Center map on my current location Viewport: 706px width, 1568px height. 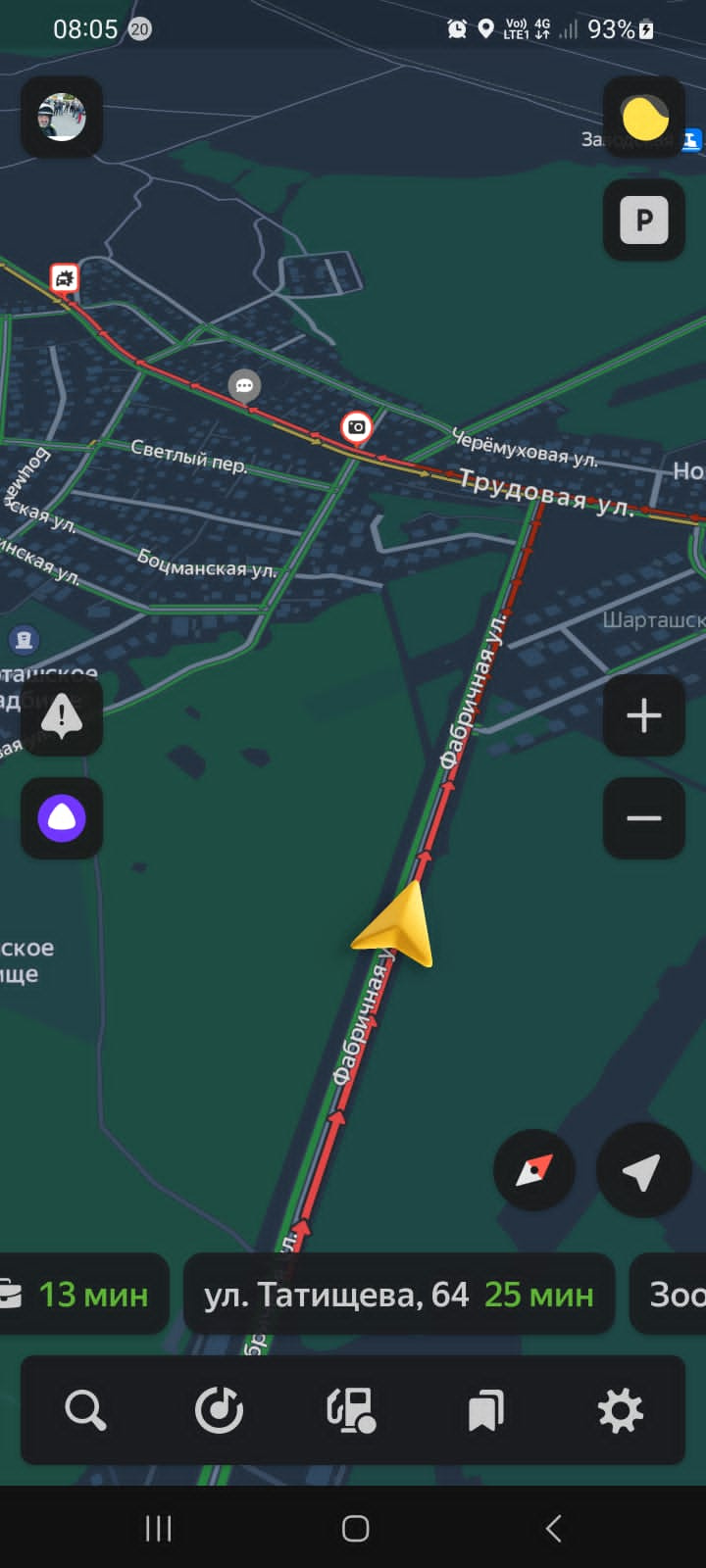tap(640, 1170)
